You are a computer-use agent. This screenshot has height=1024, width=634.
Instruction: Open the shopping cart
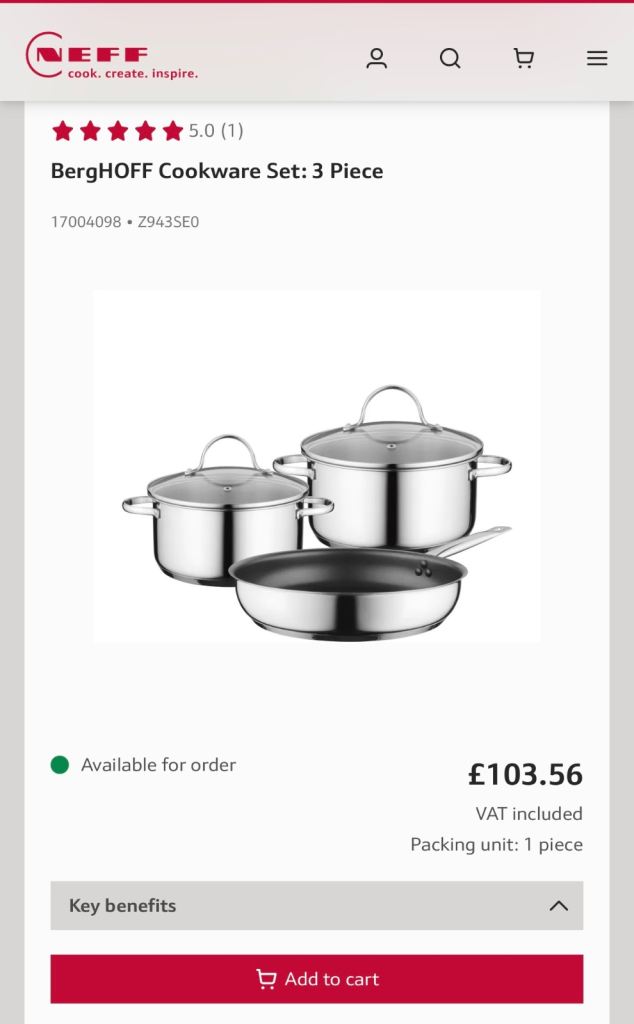click(523, 58)
